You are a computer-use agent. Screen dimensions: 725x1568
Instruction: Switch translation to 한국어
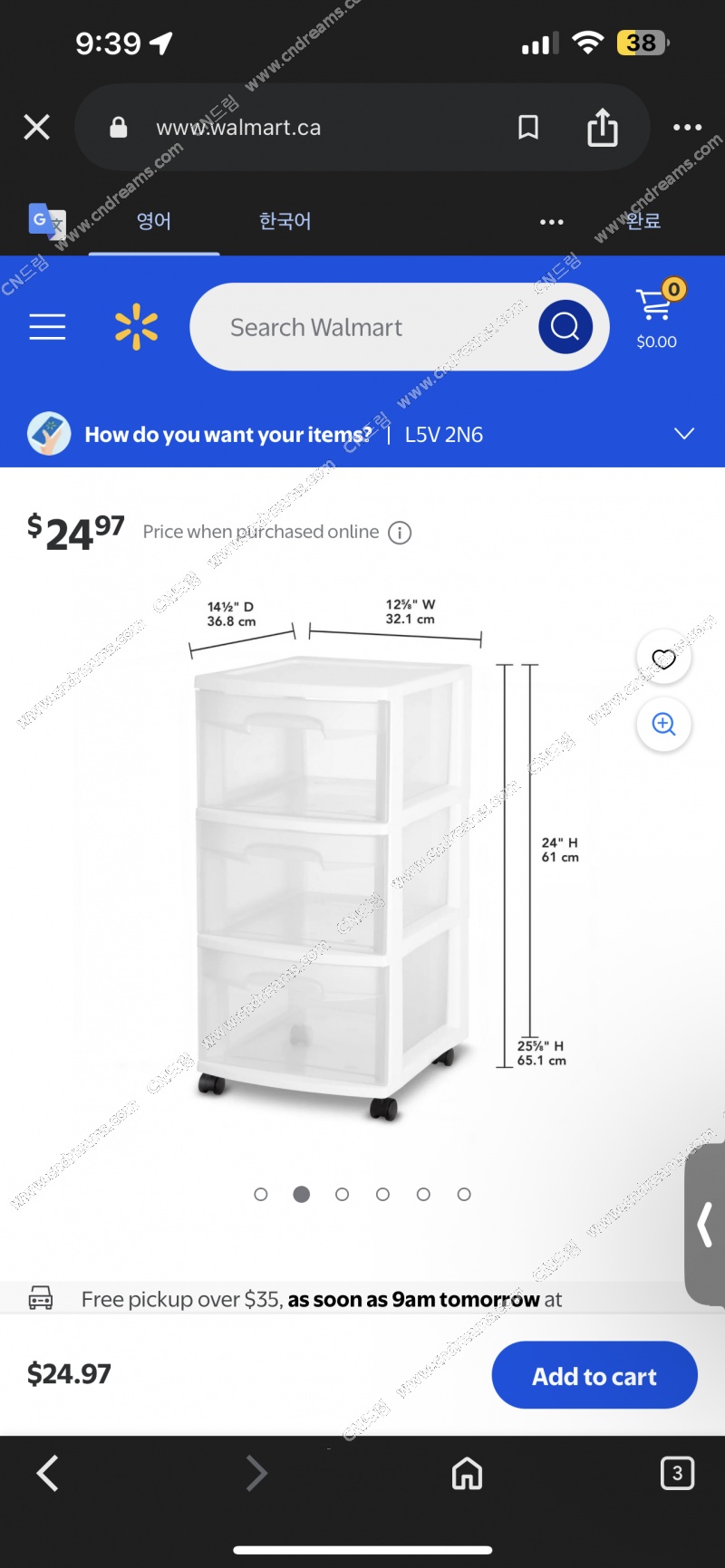(285, 221)
